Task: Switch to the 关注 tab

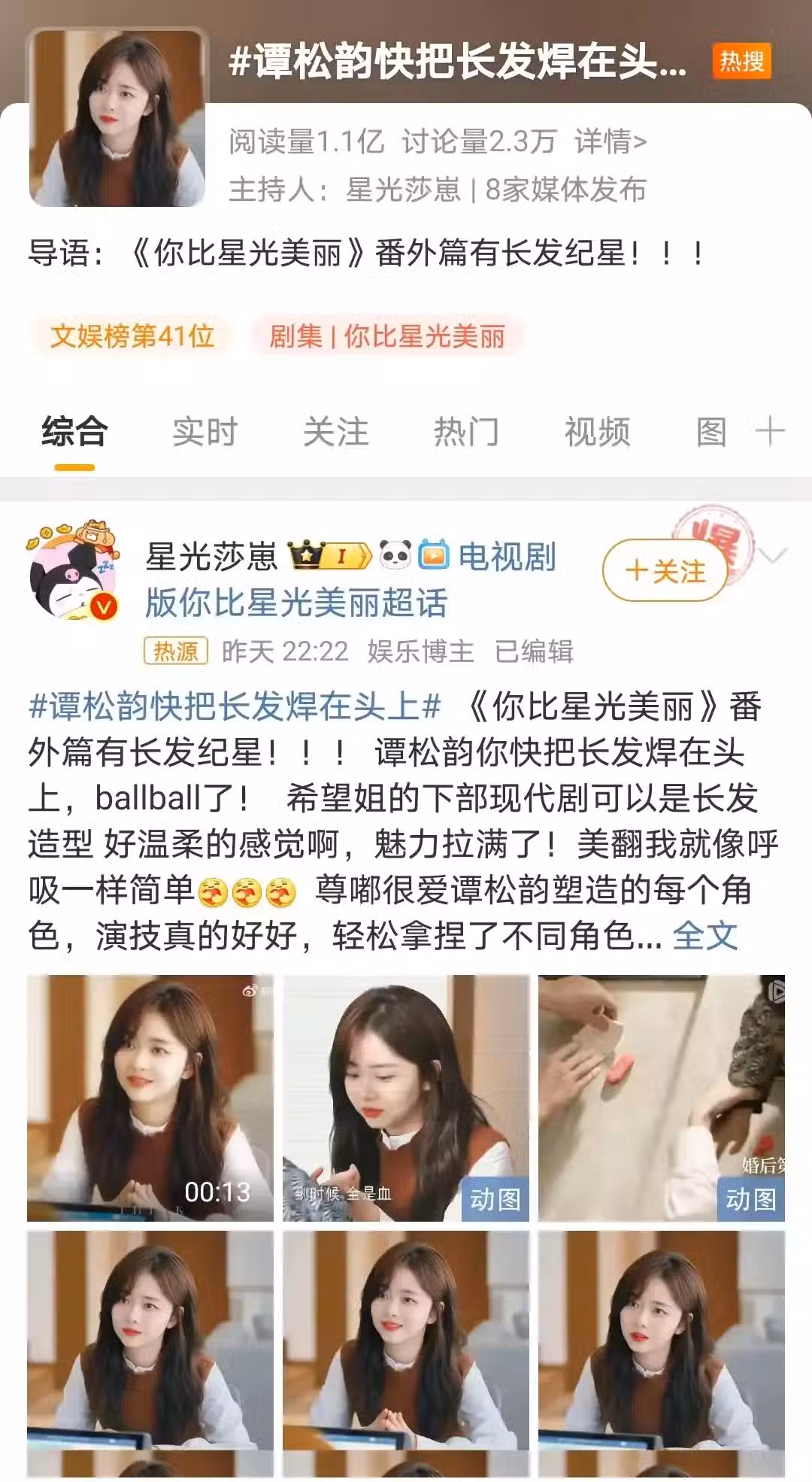Action: (335, 433)
